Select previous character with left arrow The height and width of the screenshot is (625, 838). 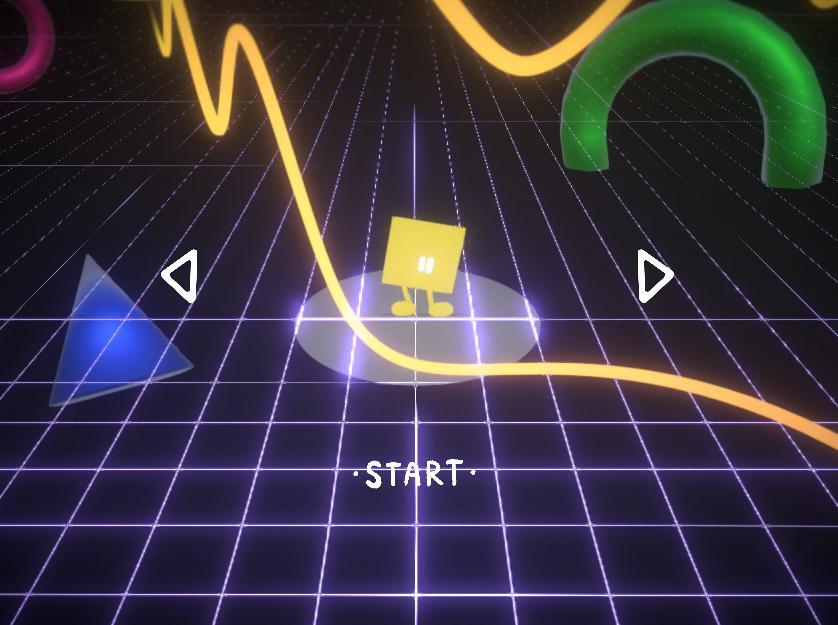pyautogui.click(x=181, y=276)
